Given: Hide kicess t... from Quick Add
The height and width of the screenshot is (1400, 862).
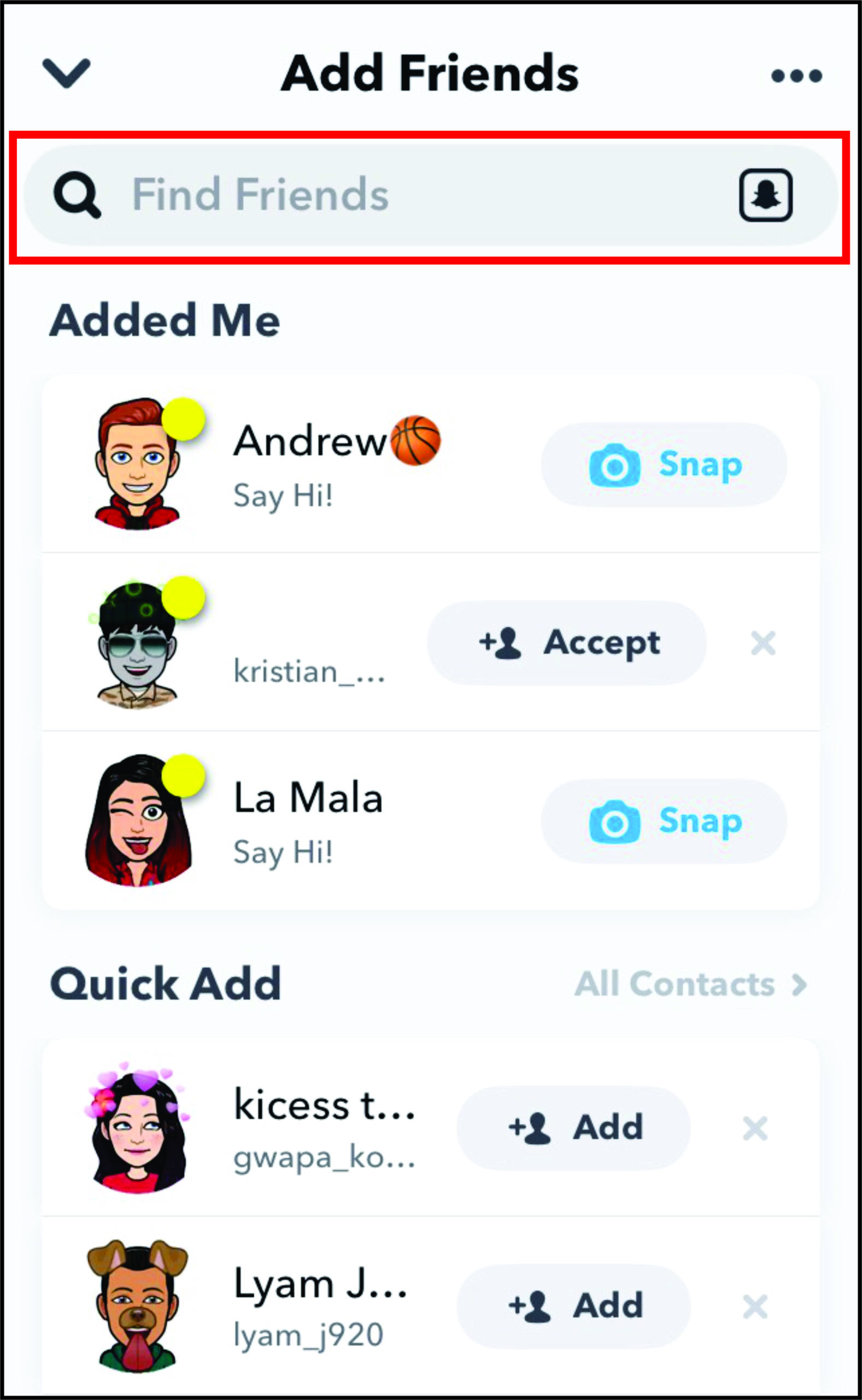Looking at the screenshot, I should pyautogui.click(x=755, y=1128).
